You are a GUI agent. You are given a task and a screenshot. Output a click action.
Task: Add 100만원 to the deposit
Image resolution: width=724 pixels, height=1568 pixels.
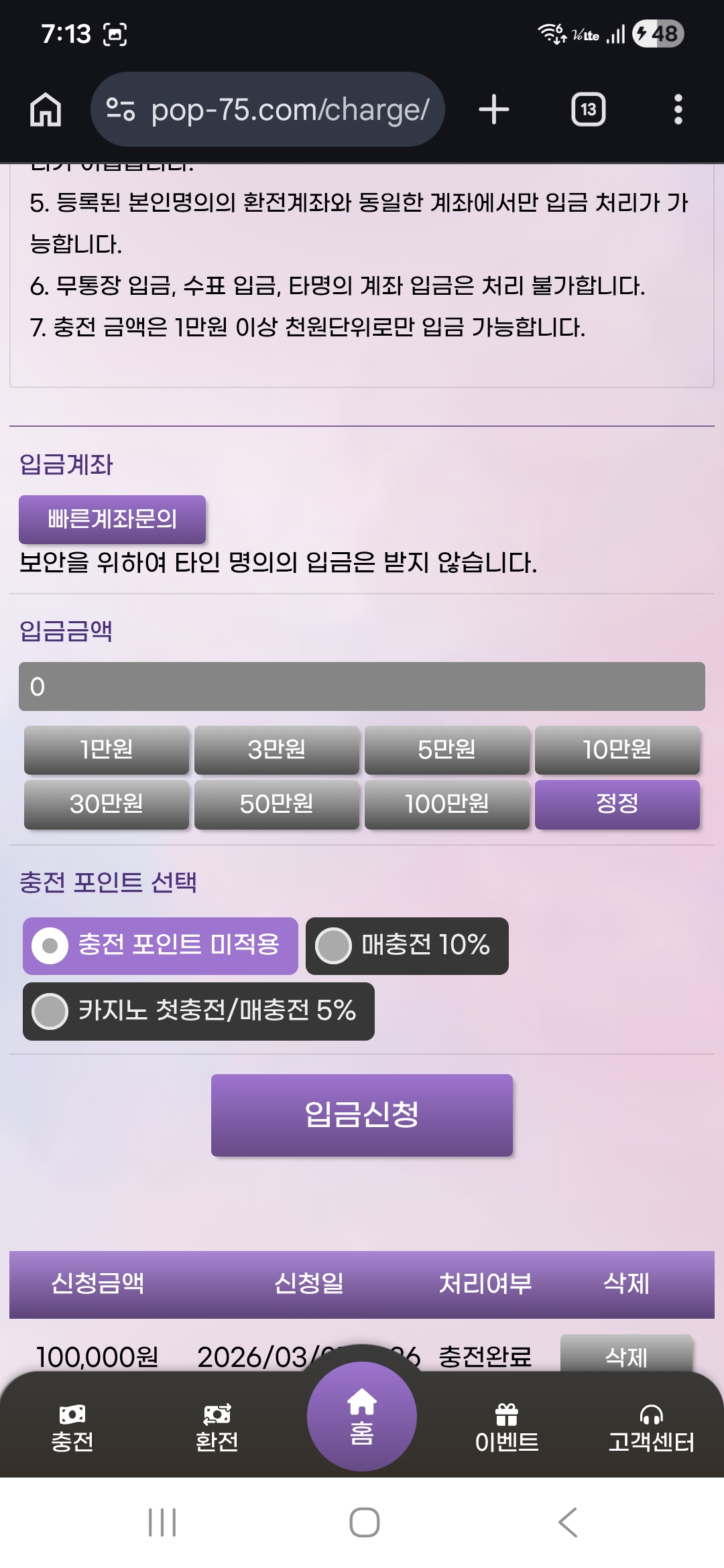click(x=447, y=804)
